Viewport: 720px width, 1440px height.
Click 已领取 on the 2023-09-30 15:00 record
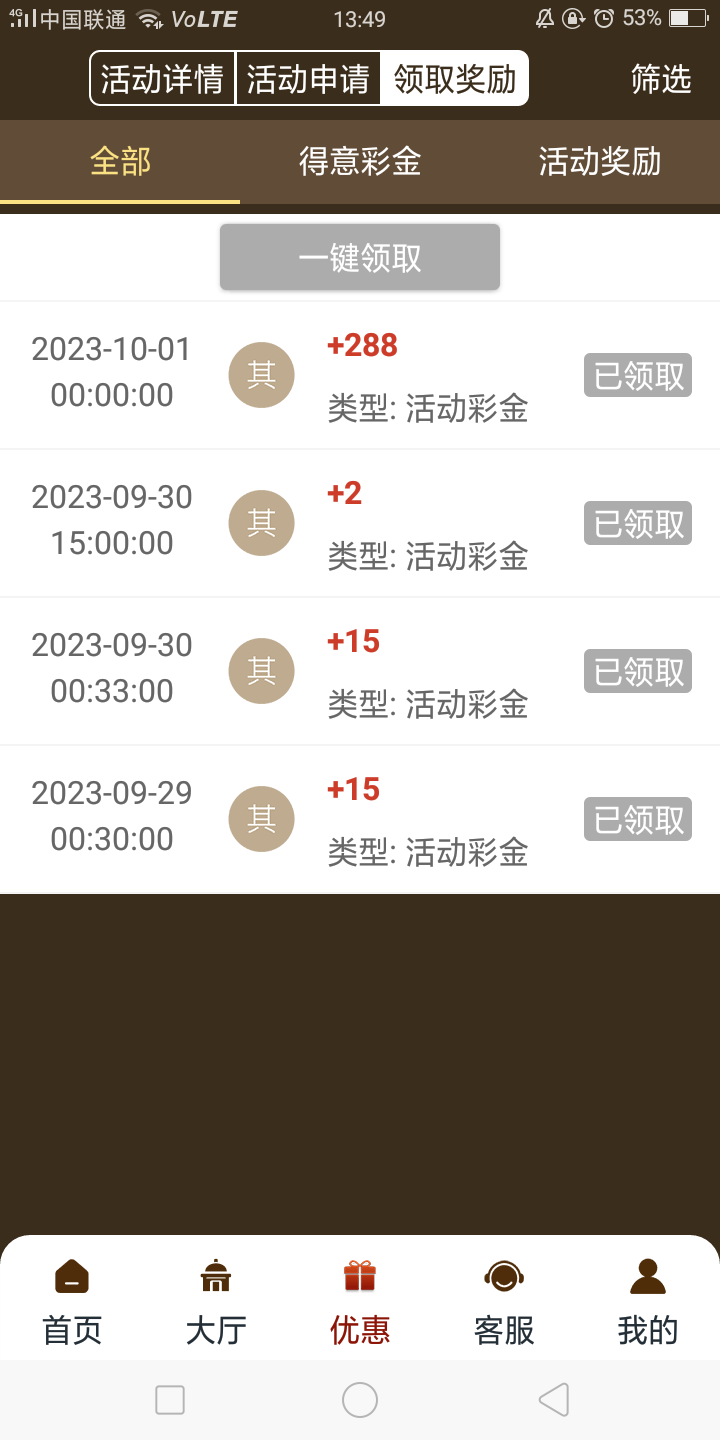point(637,523)
